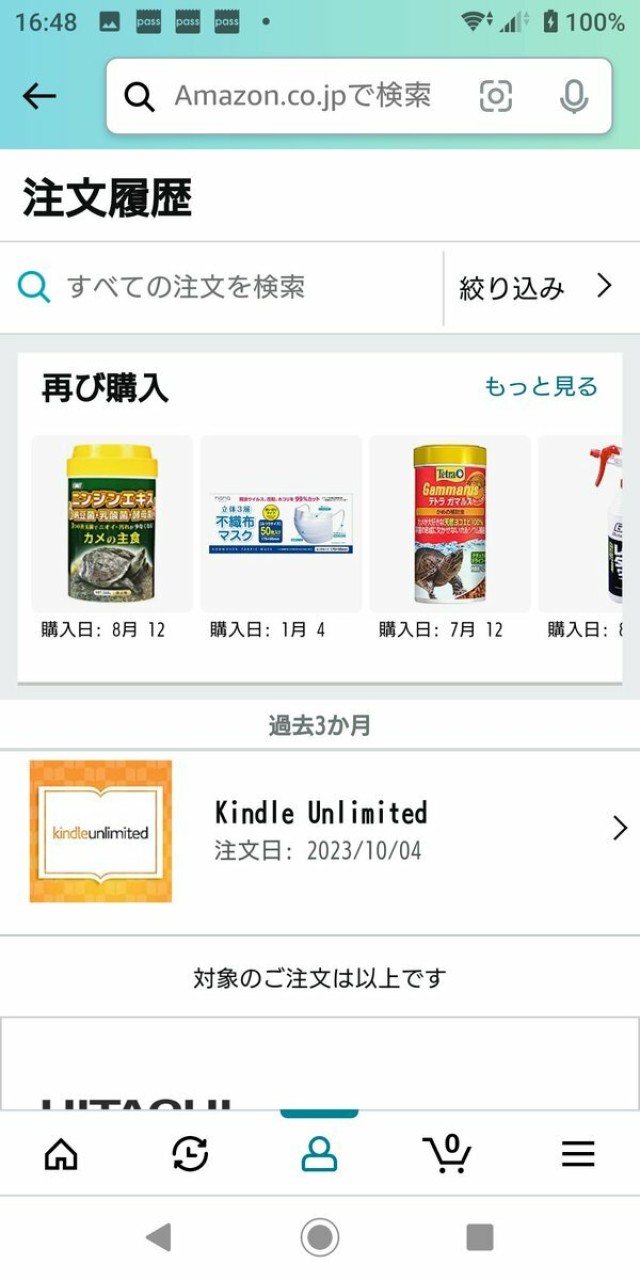The image size is (640, 1280).
Task: Switch to the Home tab
Action: 62,1153
